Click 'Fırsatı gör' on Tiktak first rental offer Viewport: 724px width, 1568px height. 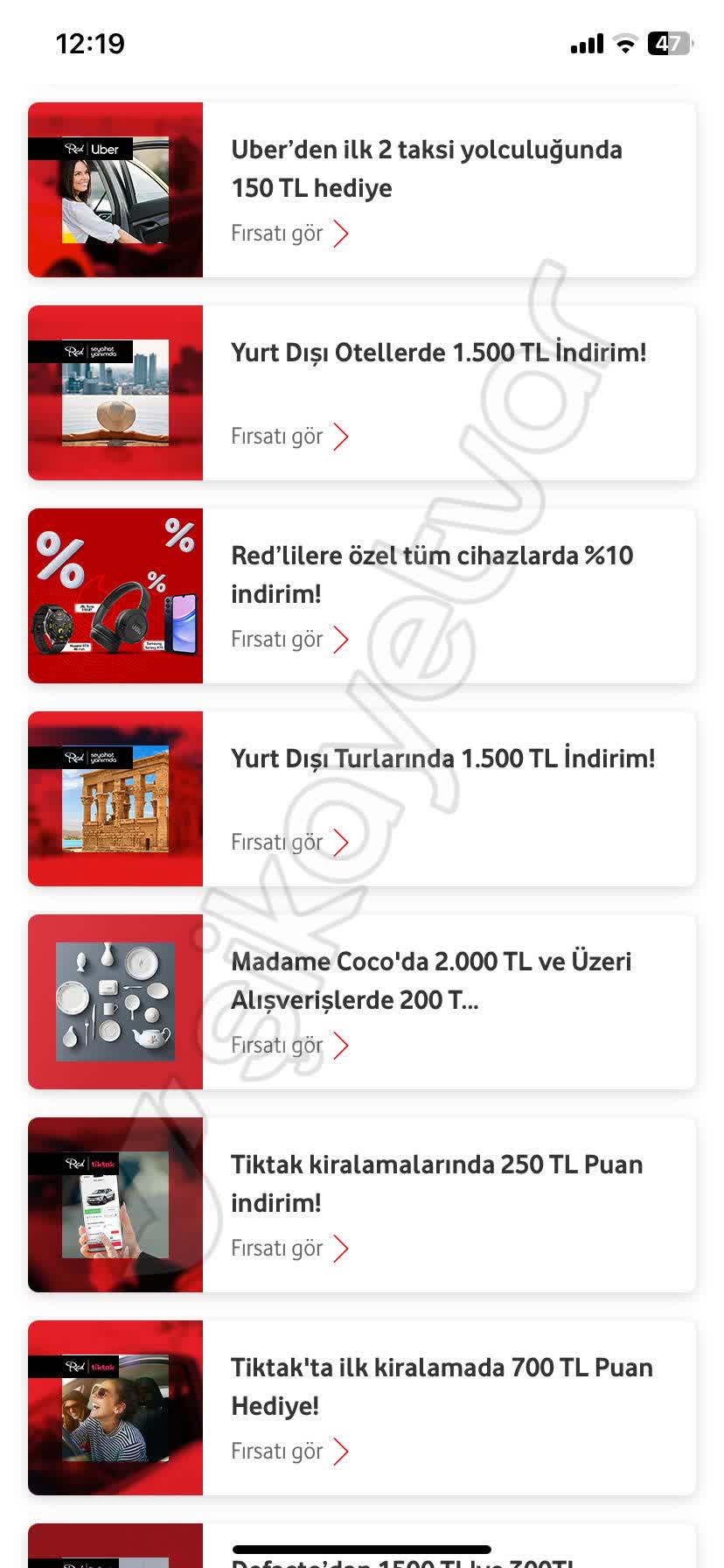[x=276, y=1451]
